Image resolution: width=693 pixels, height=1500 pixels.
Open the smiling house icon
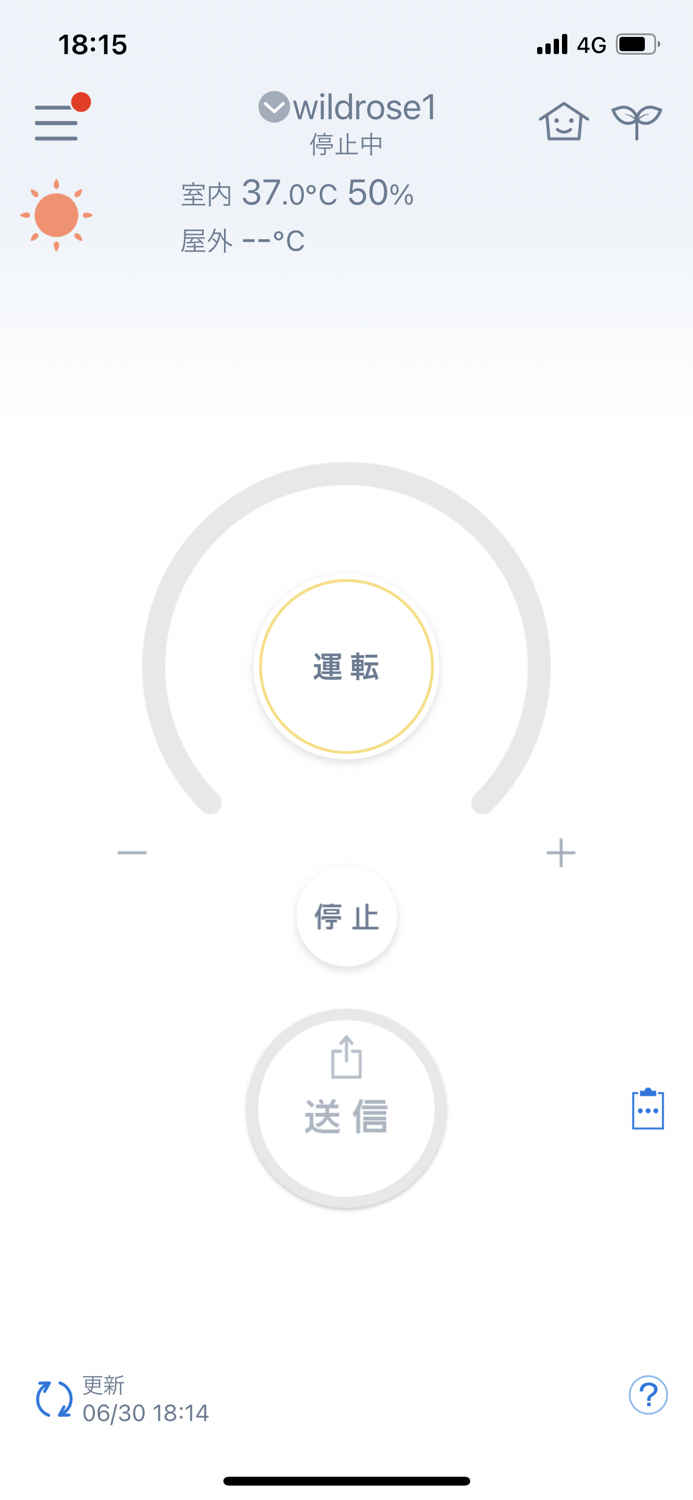point(563,122)
